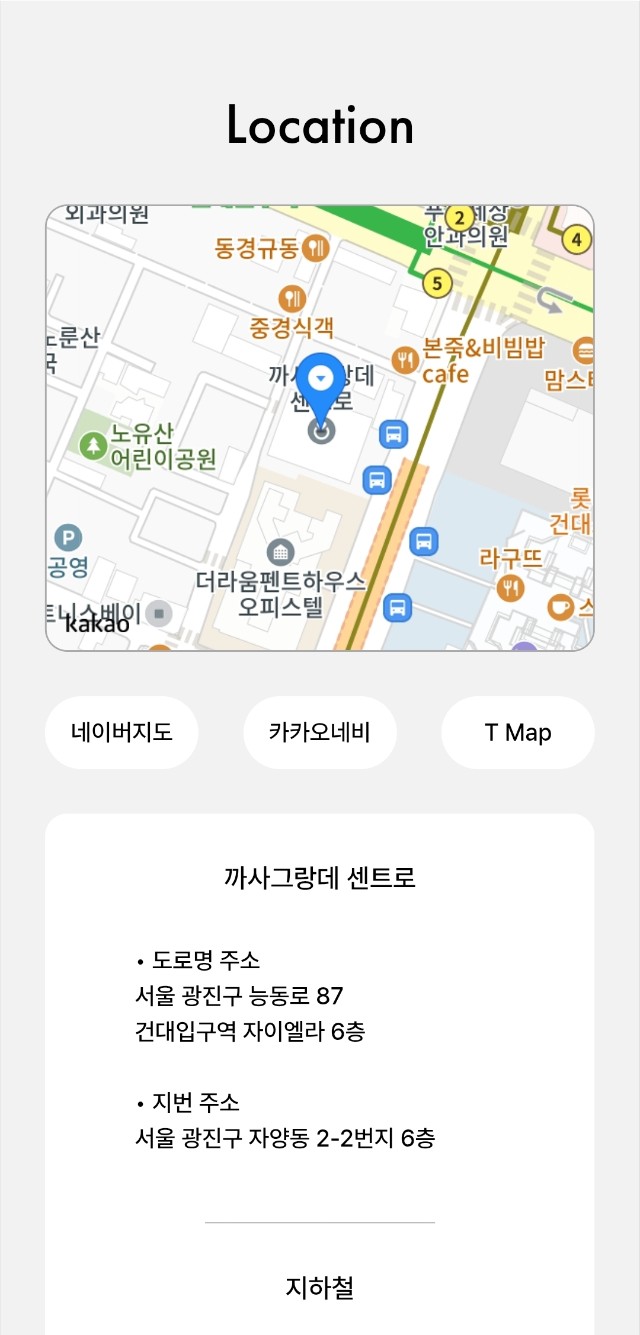Navigate with T Map
640x1335 pixels.
pos(517,732)
